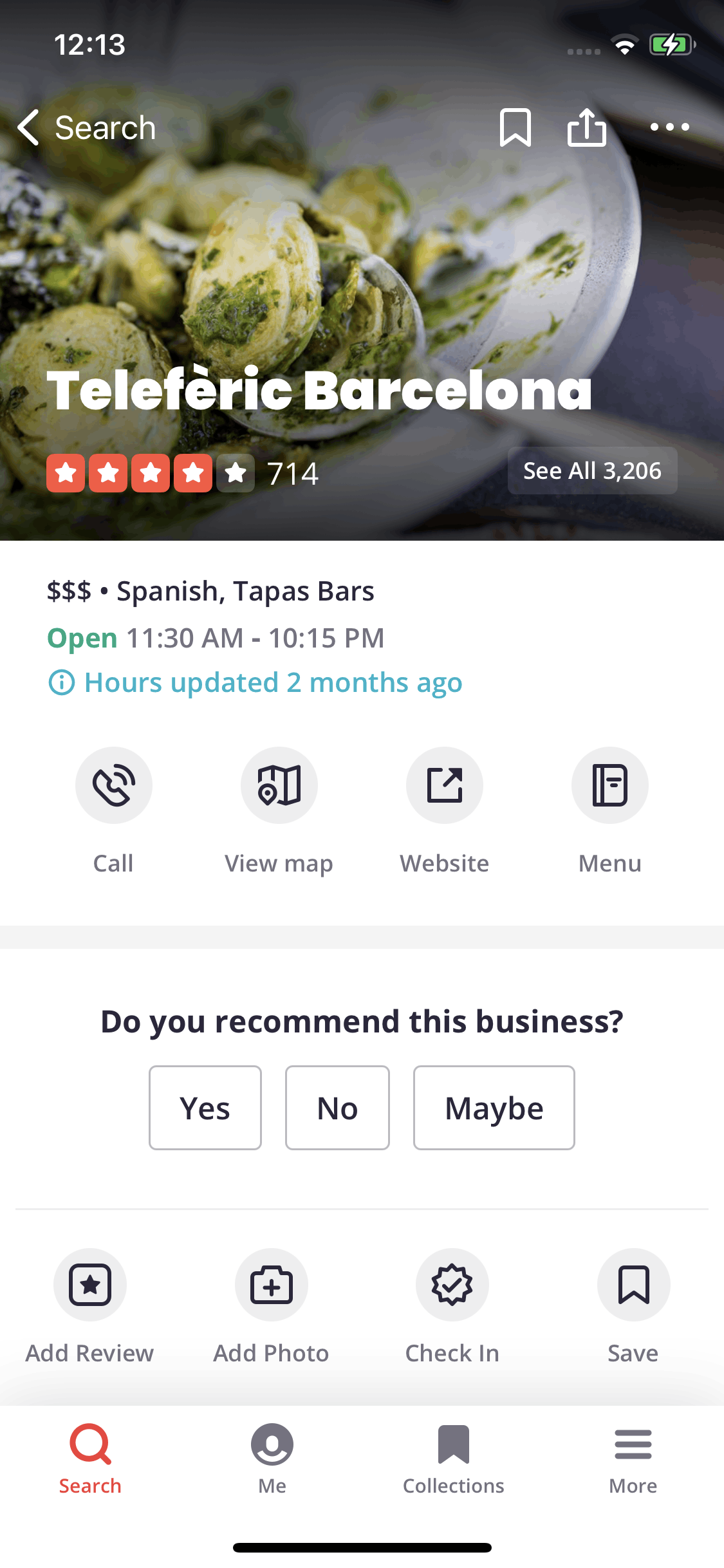The image size is (724, 1568).
Task: View map of the location
Action: (x=279, y=785)
